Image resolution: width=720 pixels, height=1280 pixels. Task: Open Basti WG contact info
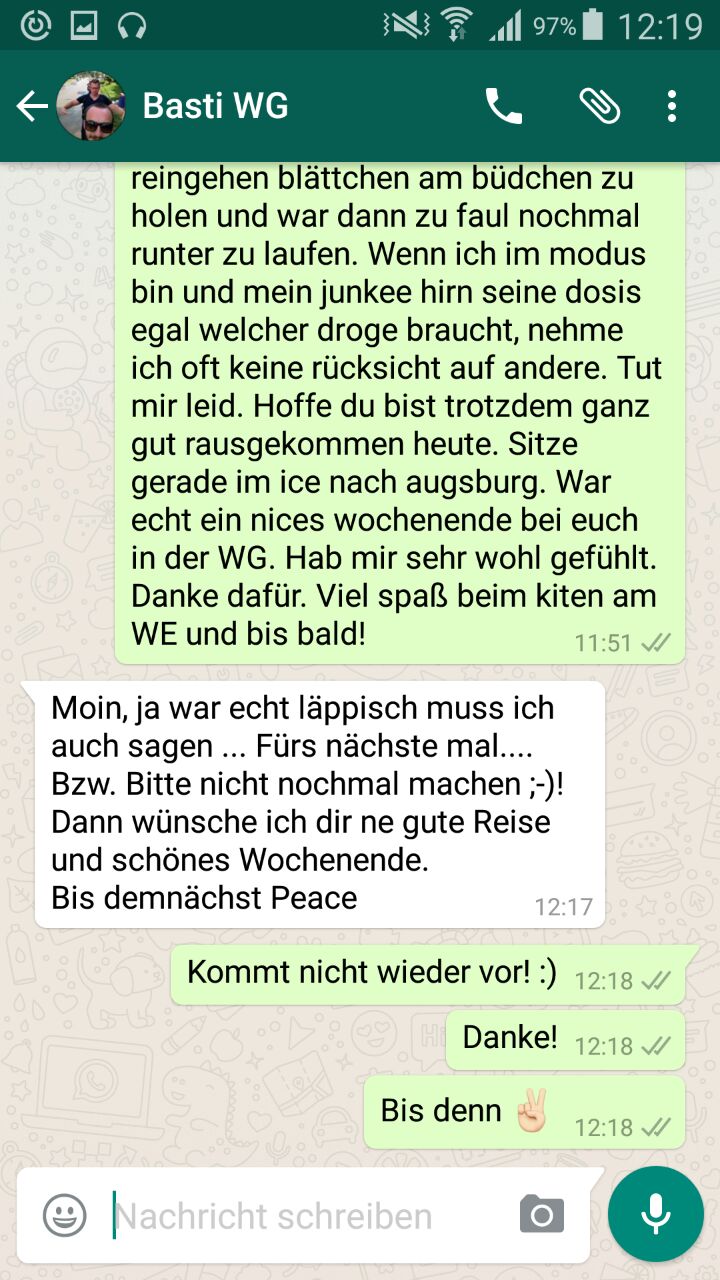(215, 106)
